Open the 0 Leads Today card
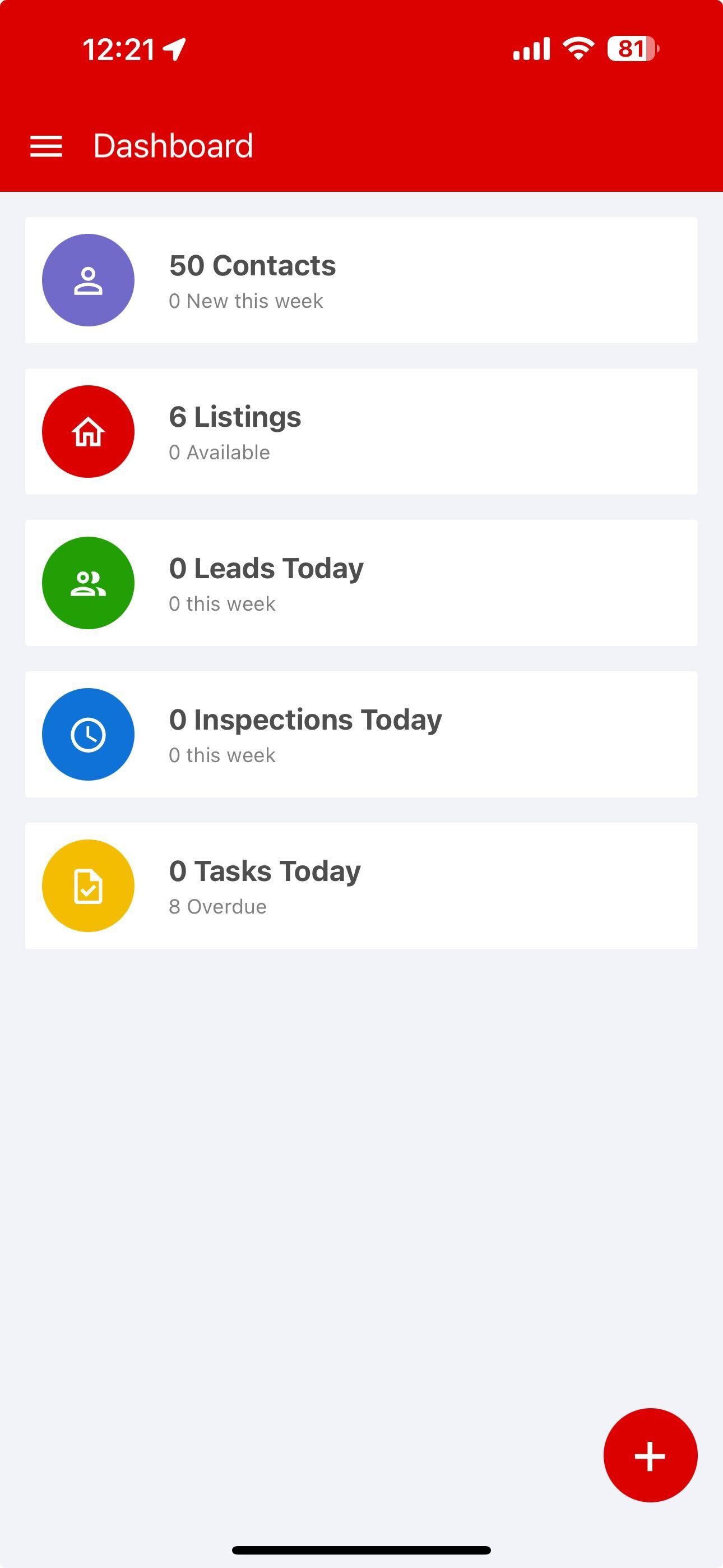Screen dimensions: 723x1568 (x=361, y=583)
